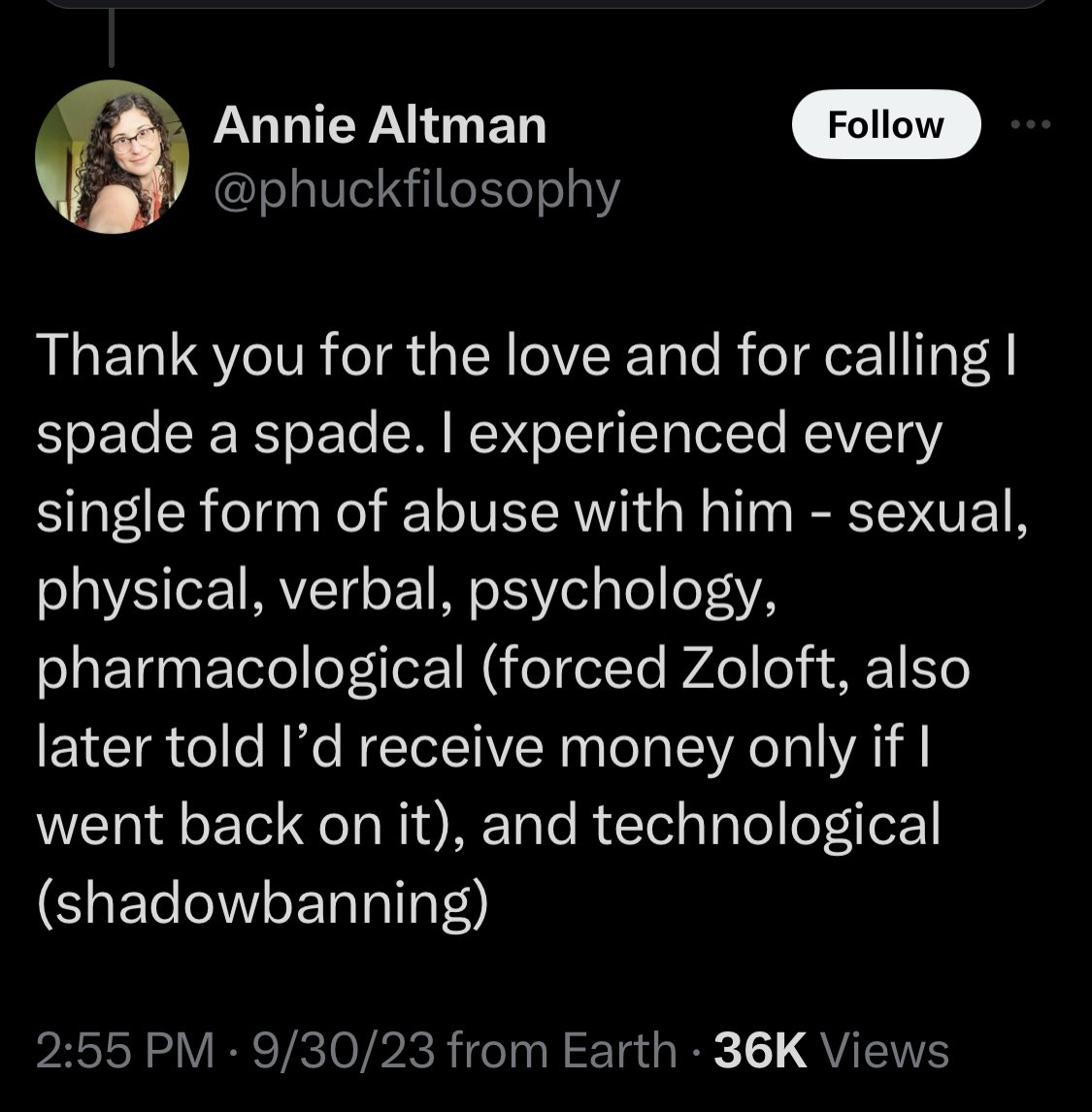View the 36K Views analytics
The width and height of the screenshot is (1092, 1112).
(831, 1051)
